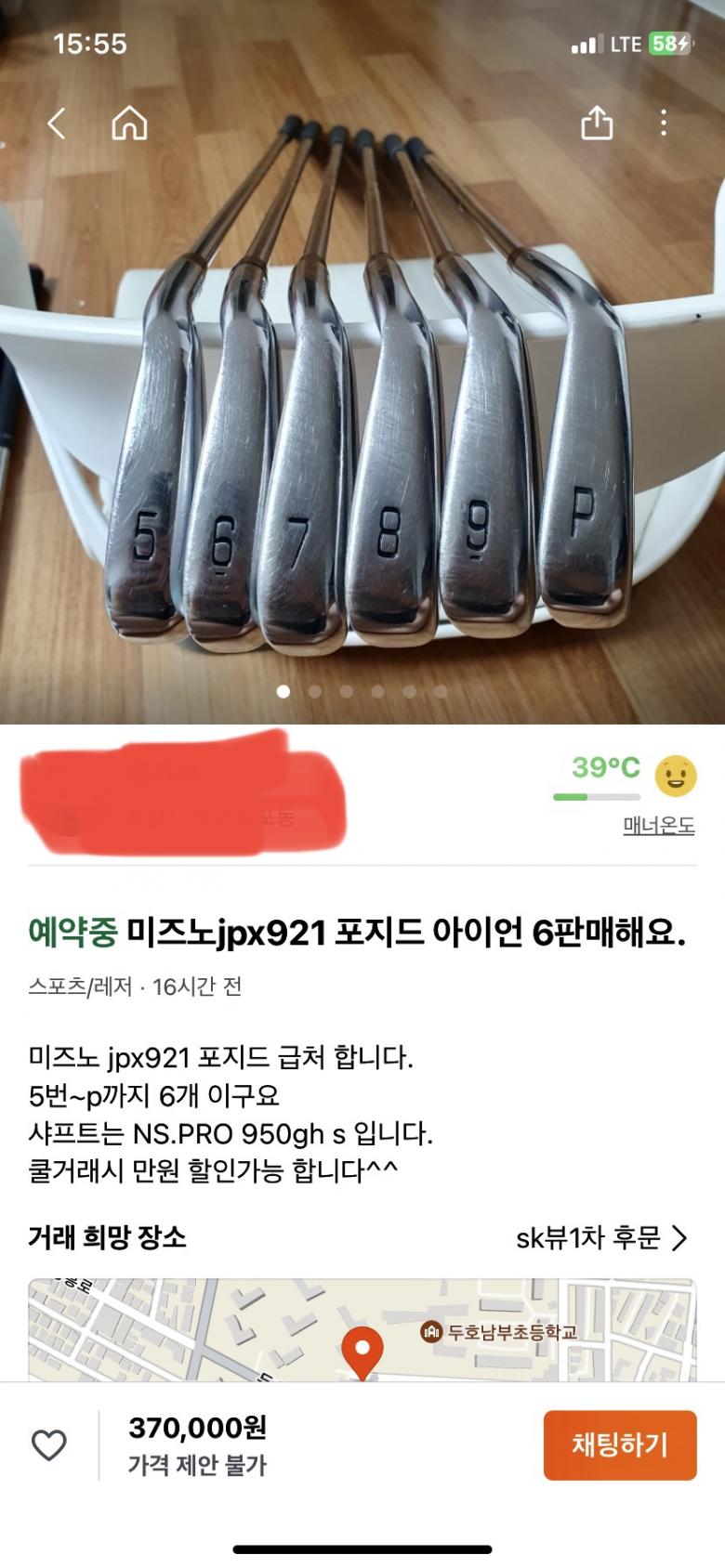Open the 스포츠/레저 category link
725x1568 pixels.
(80, 987)
